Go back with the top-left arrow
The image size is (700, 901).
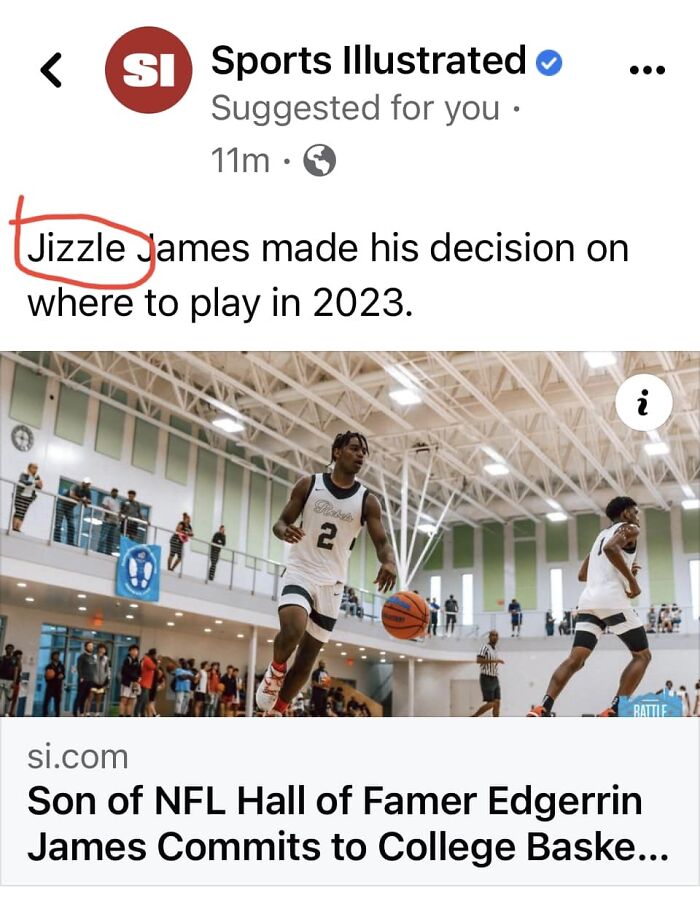tap(52, 69)
